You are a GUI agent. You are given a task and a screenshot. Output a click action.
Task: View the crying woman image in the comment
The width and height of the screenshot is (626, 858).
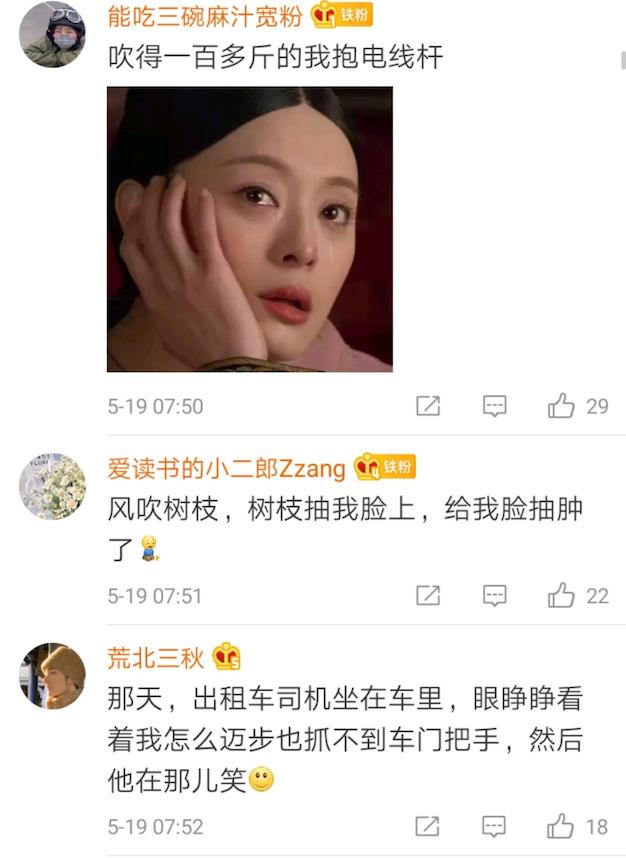click(x=249, y=229)
